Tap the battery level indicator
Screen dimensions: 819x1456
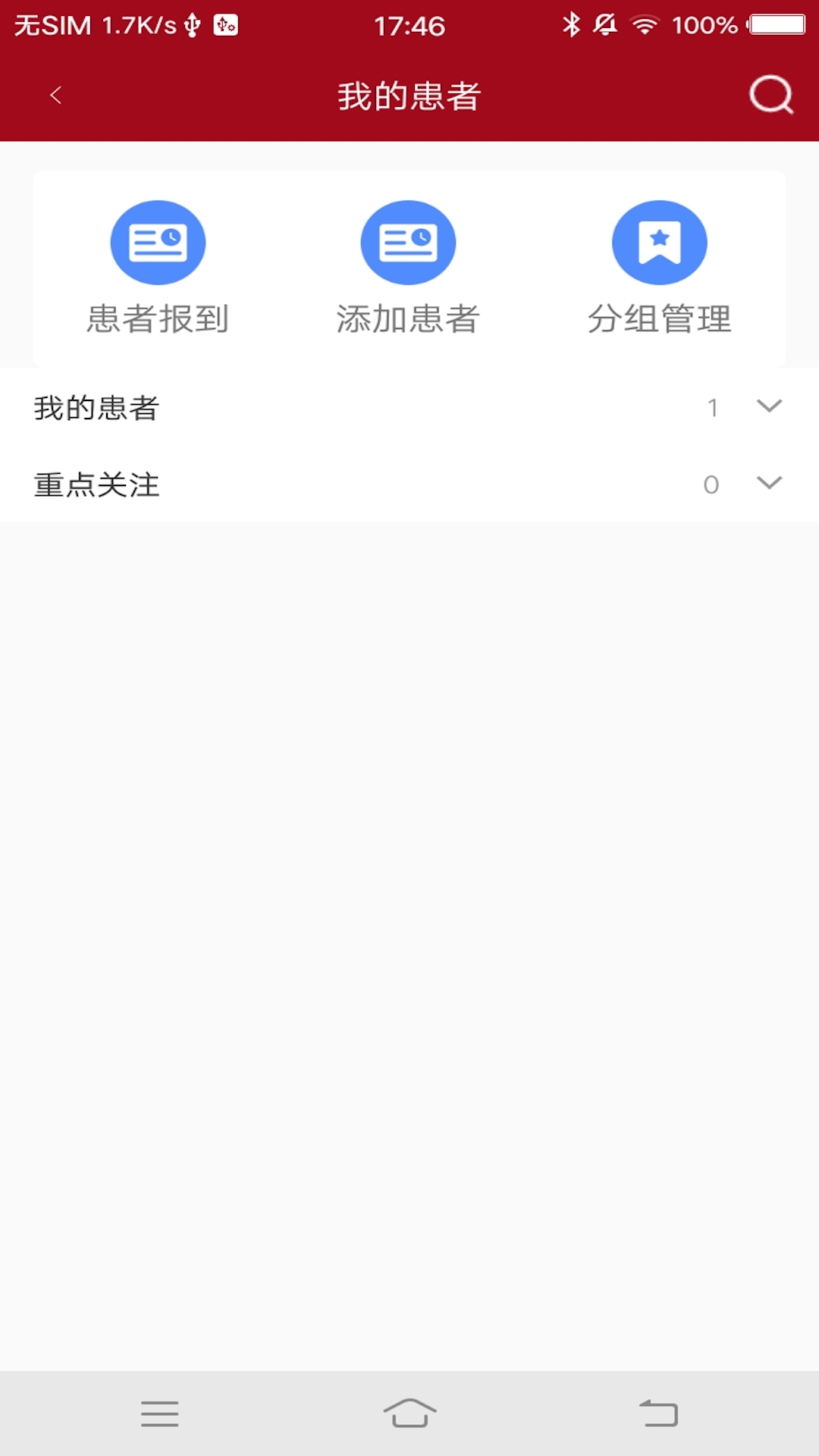point(775,25)
